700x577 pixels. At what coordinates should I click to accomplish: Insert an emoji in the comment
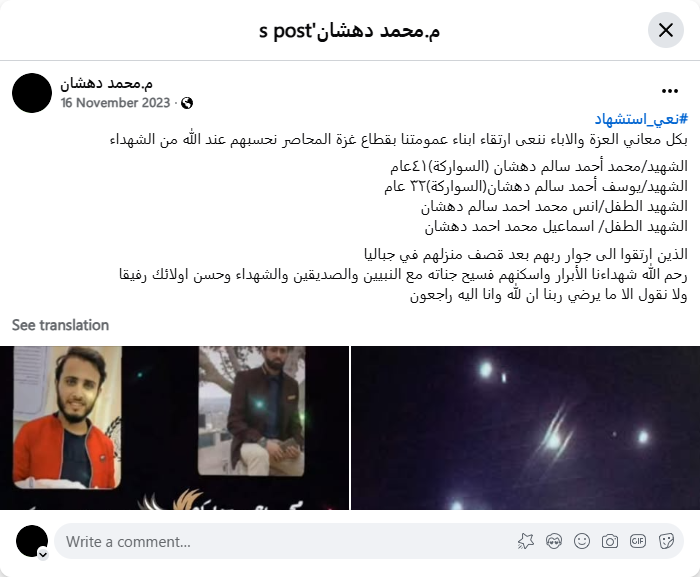pyautogui.click(x=582, y=541)
